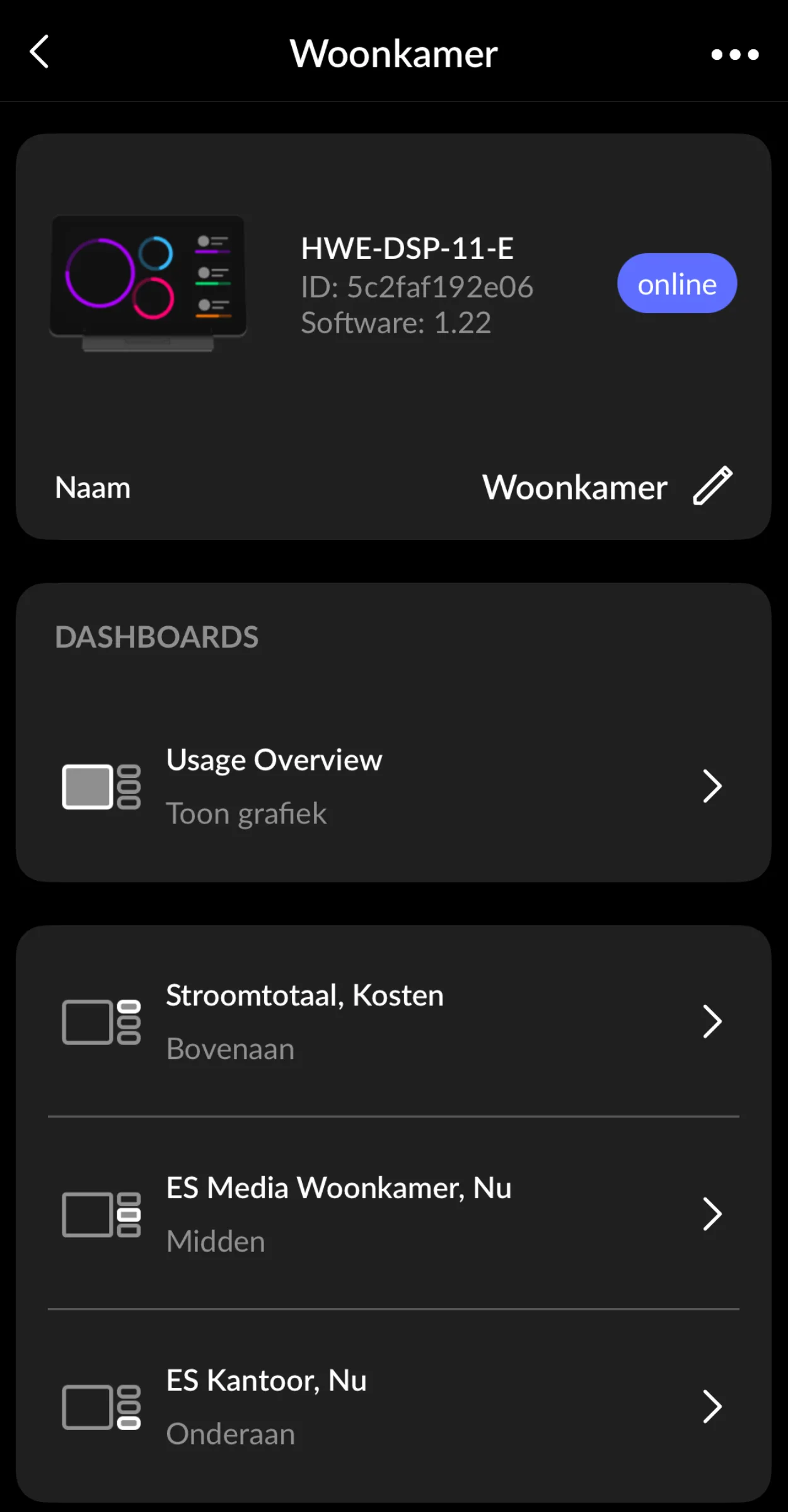Open the Stroomtotaal, Kosten row

[x=393, y=1021]
